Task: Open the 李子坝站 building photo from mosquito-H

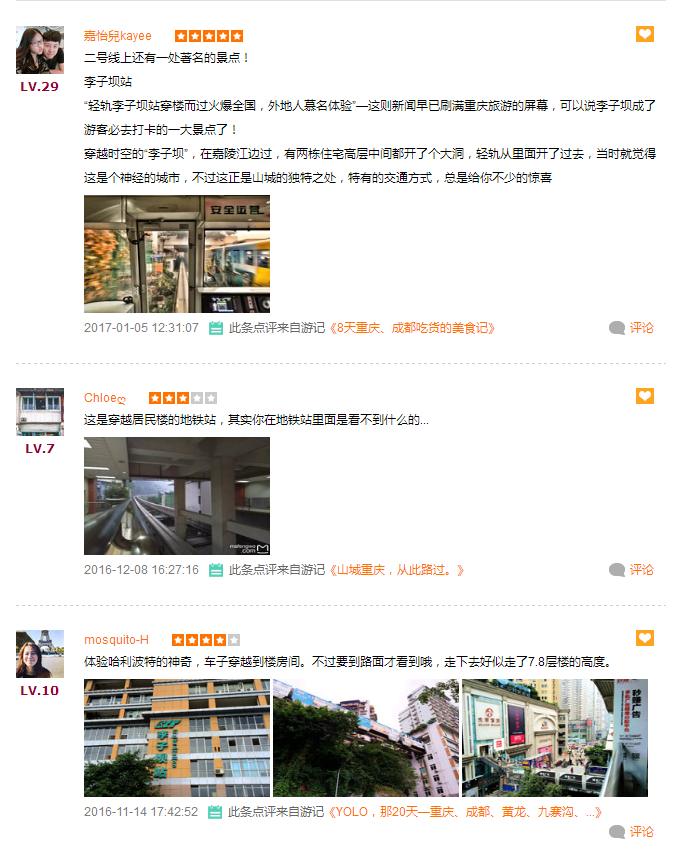Action: (176, 738)
